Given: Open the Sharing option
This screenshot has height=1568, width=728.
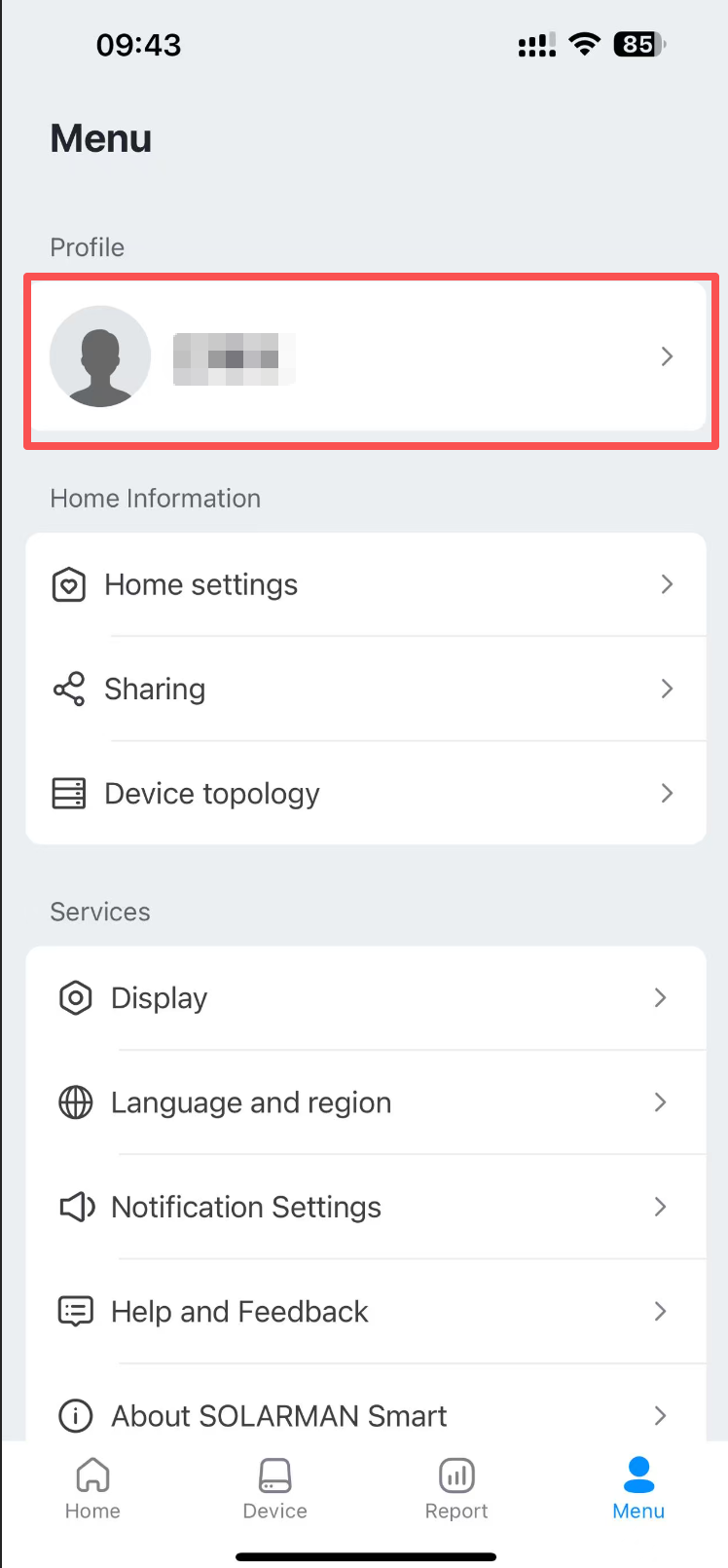Looking at the screenshot, I should 366,689.
